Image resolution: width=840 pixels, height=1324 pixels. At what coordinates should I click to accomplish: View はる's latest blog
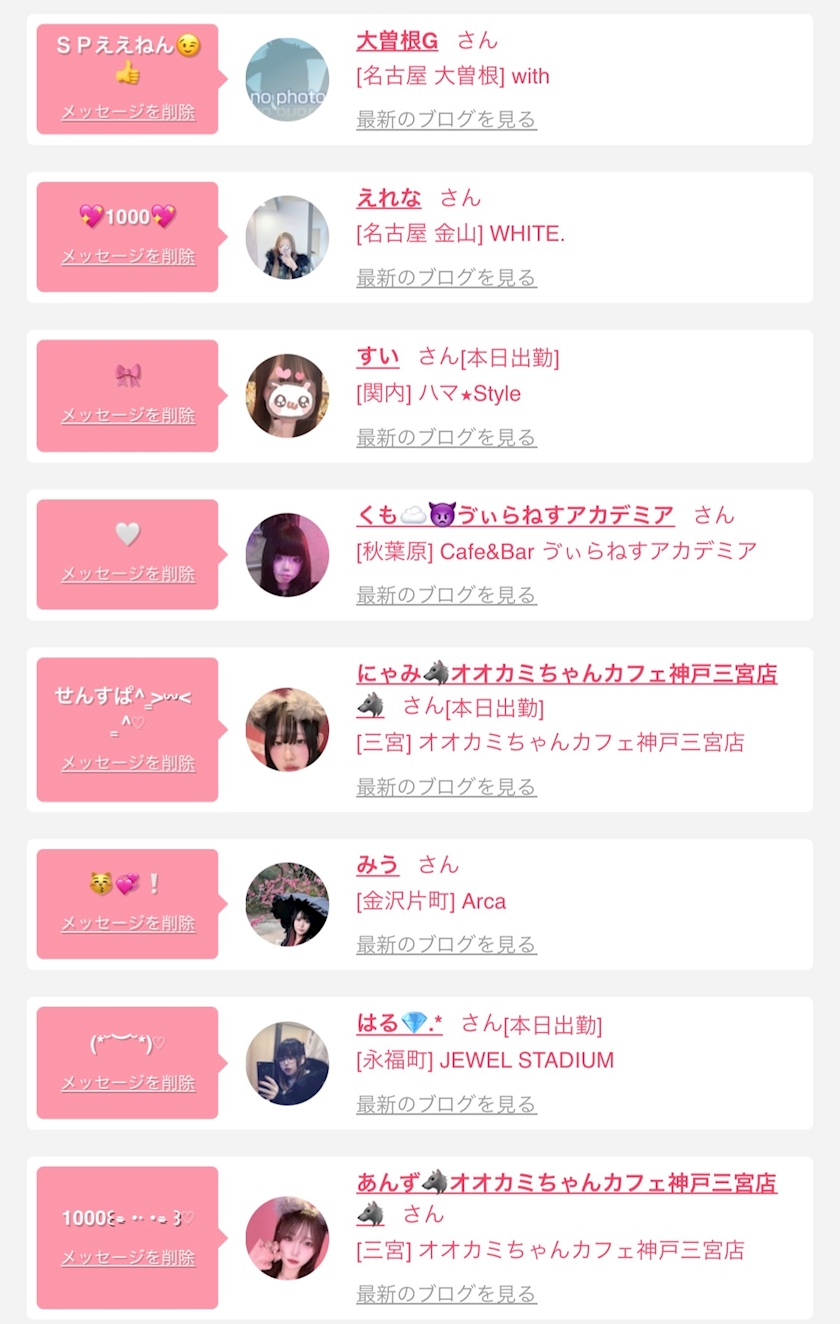(446, 1104)
